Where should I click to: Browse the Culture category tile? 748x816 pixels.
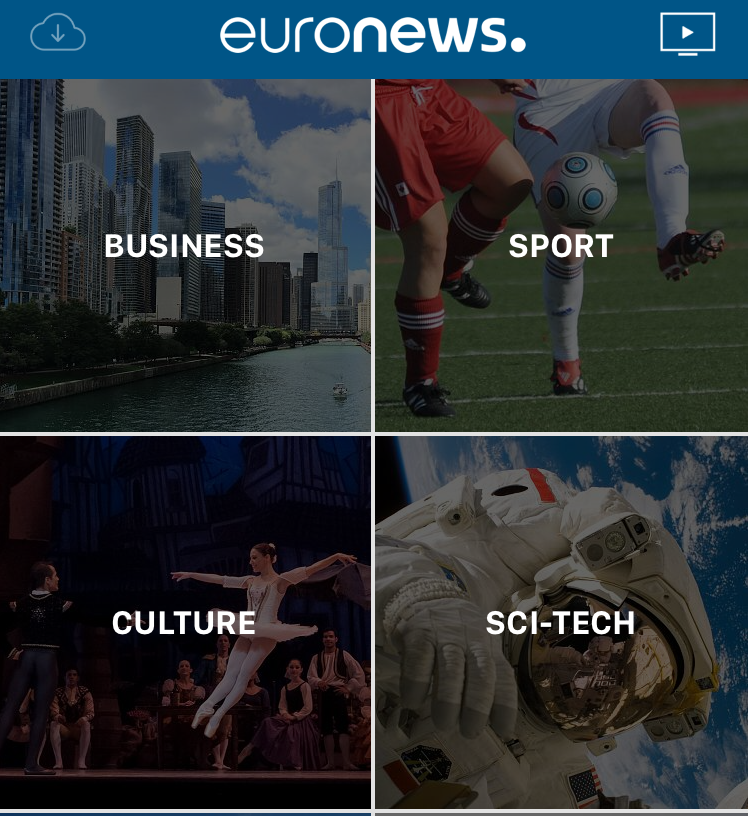pos(185,622)
